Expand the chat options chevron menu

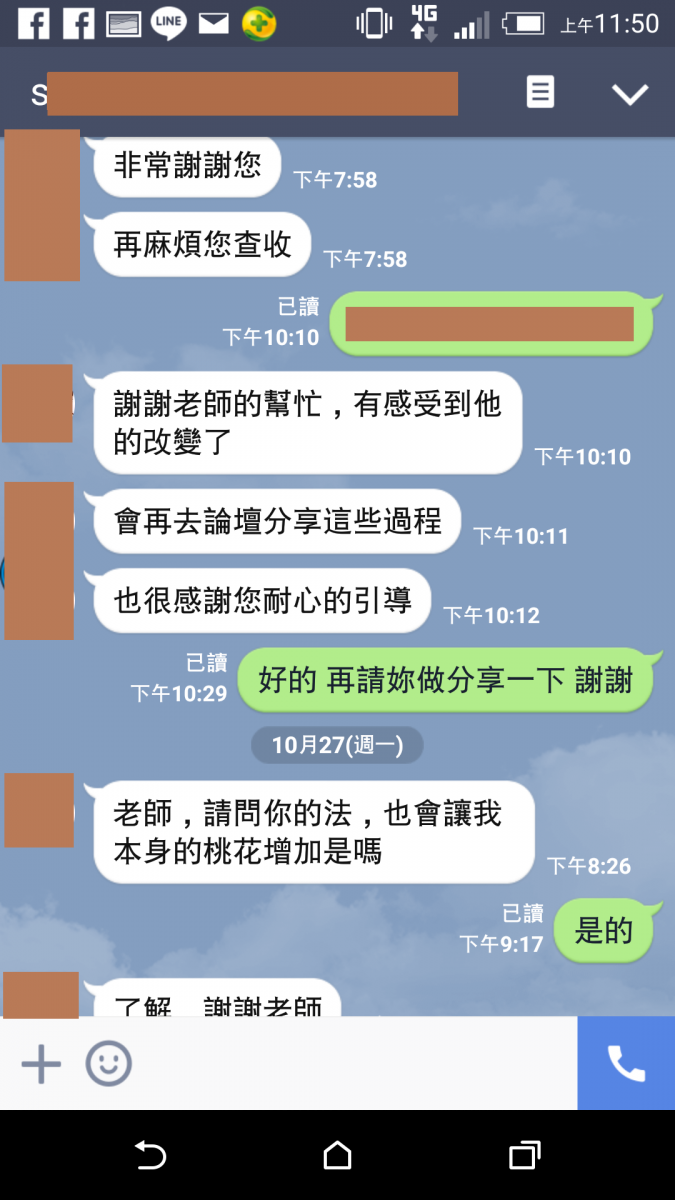point(630,94)
